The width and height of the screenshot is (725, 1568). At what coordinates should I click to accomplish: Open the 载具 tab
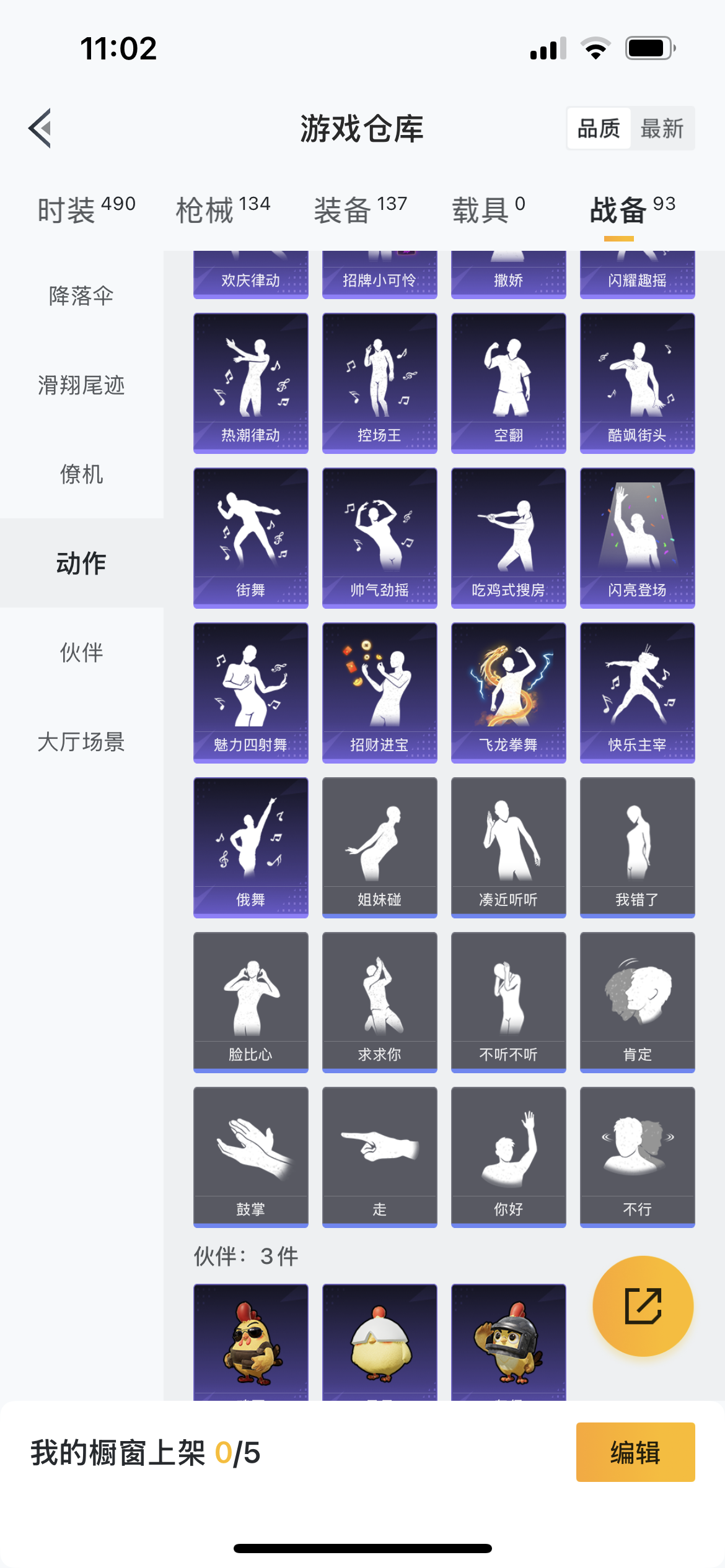tap(488, 210)
